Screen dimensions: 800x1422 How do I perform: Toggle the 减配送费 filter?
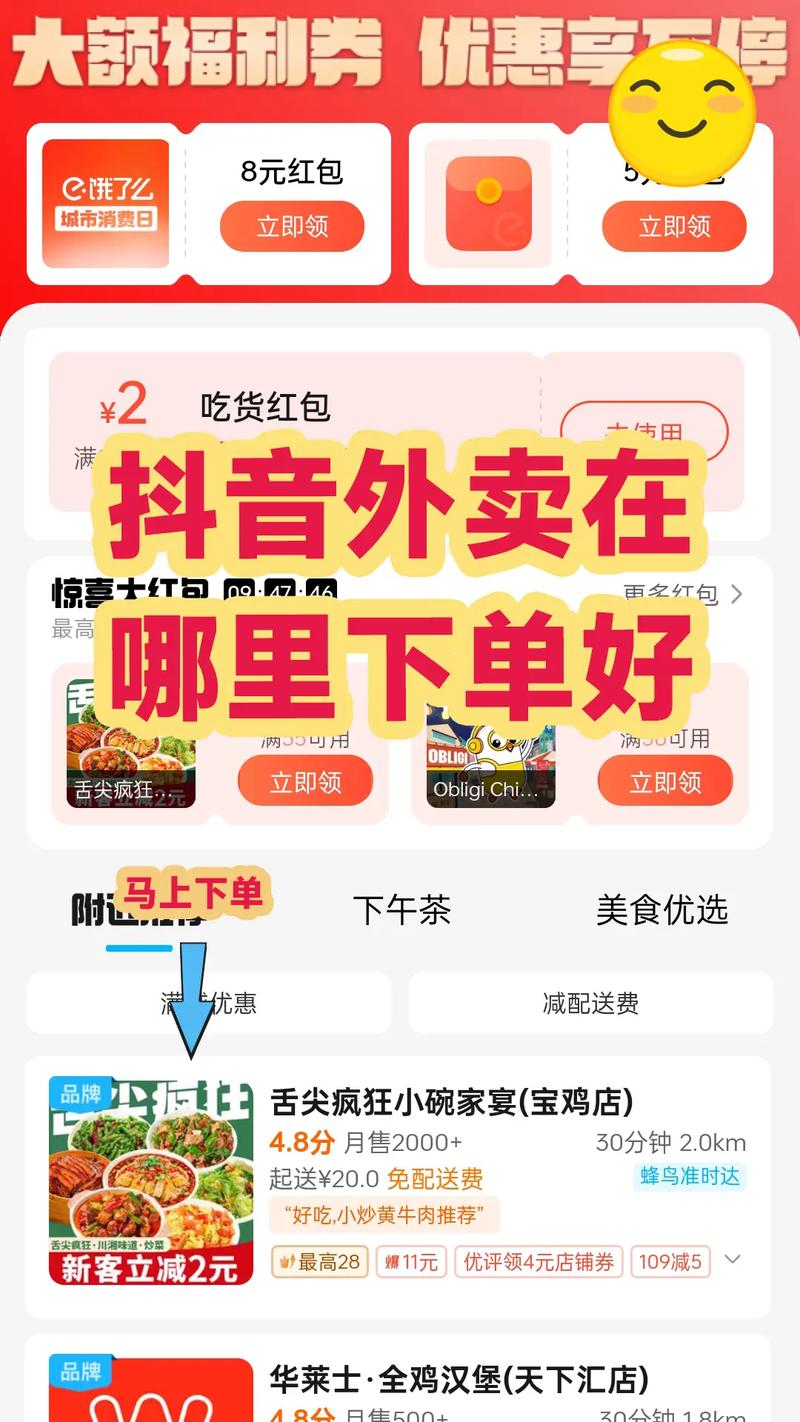coord(590,1004)
